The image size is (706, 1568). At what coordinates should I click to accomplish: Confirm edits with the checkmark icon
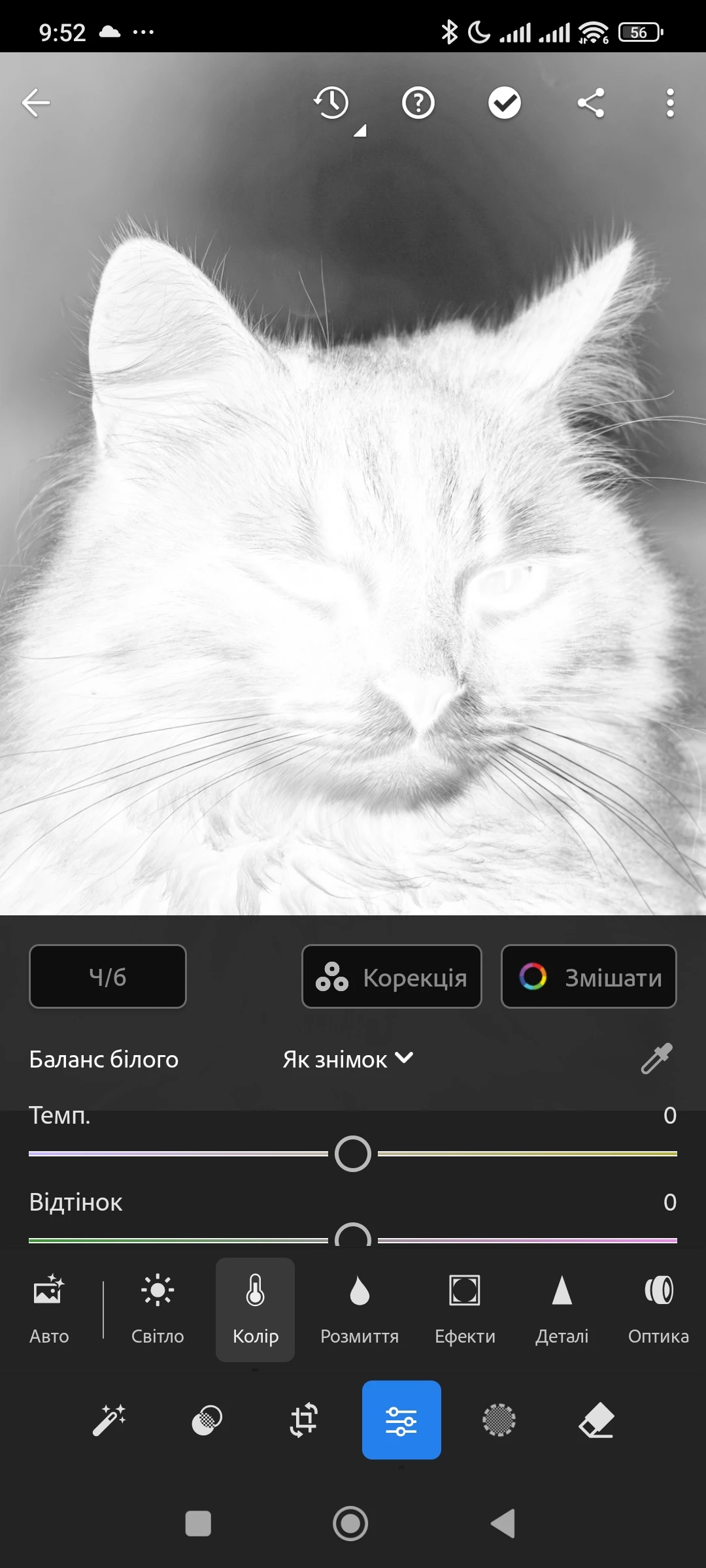pos(505,103)
